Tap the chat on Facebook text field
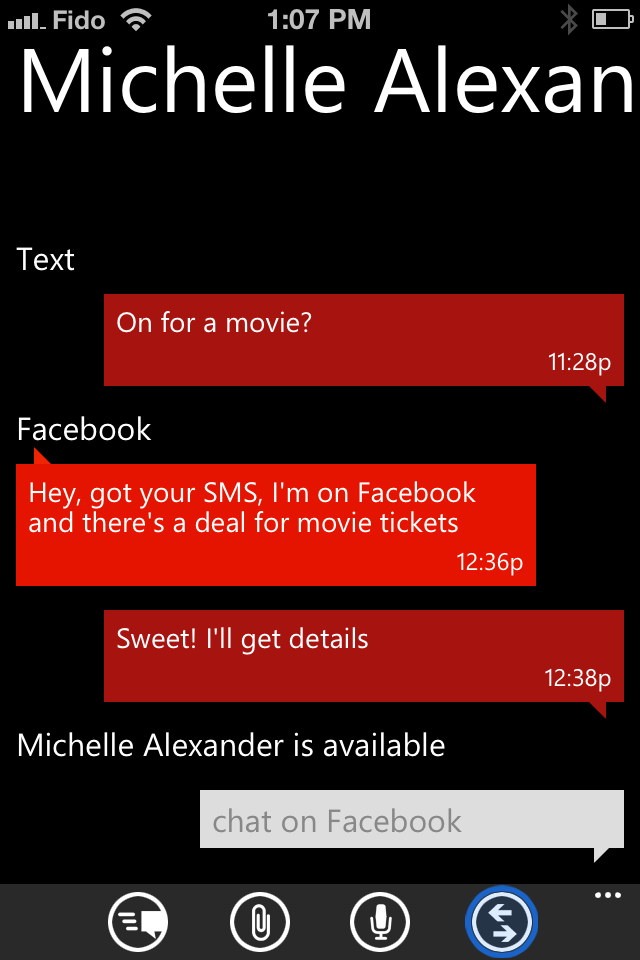This screenshot has height=960, width=640. pyautogui.click(x=411, y=820)
